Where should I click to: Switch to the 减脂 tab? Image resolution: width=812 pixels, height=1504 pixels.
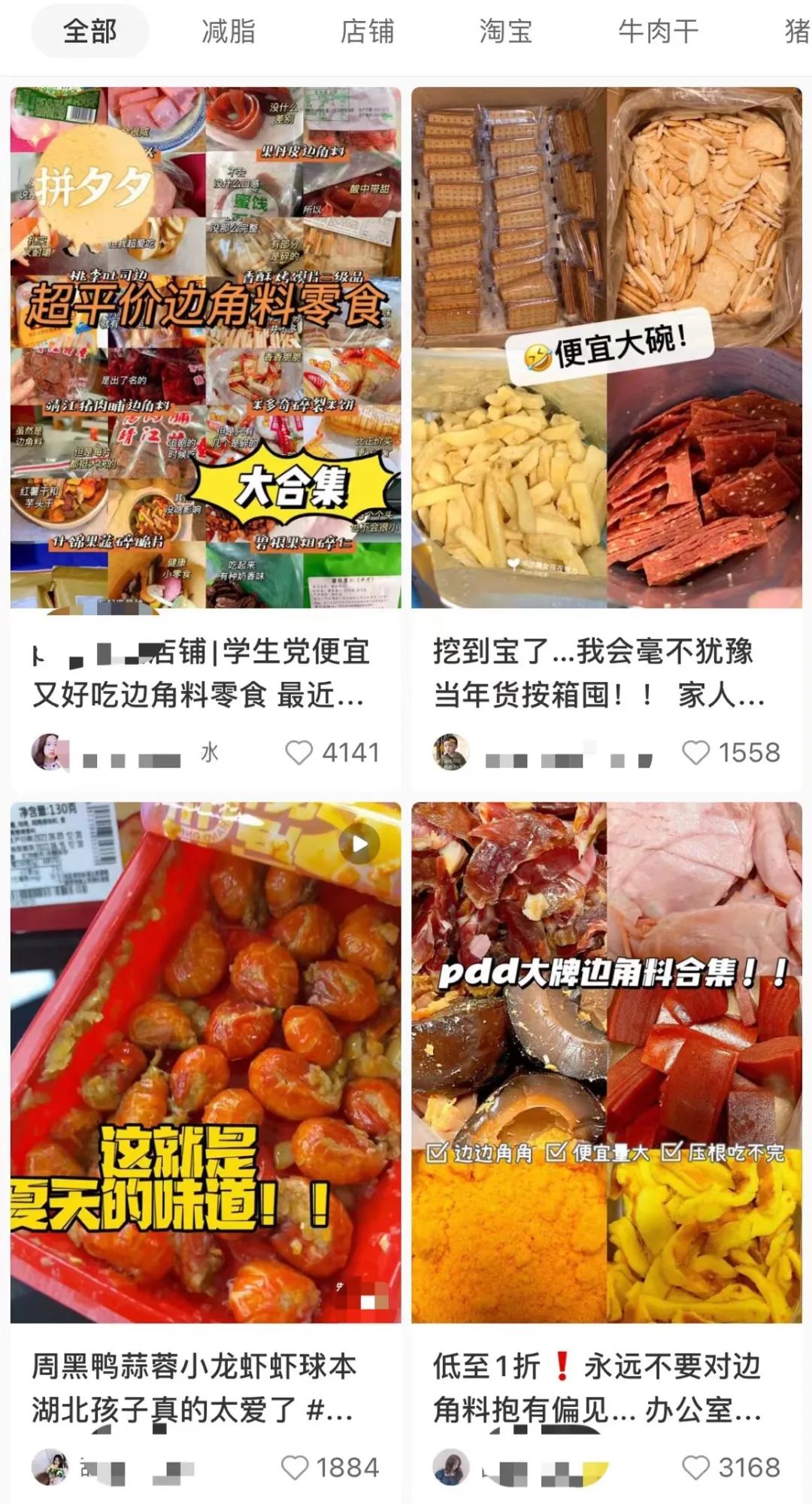[x=229, y=32]
